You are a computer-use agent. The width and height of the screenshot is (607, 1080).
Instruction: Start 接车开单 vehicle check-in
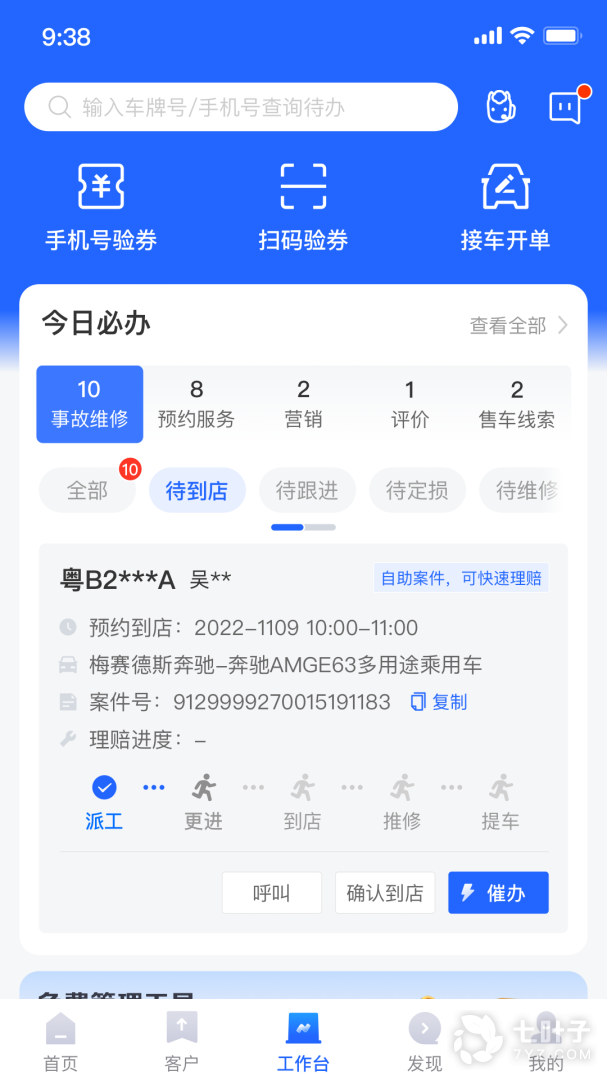pyautogui.click(x=505, y=207)
